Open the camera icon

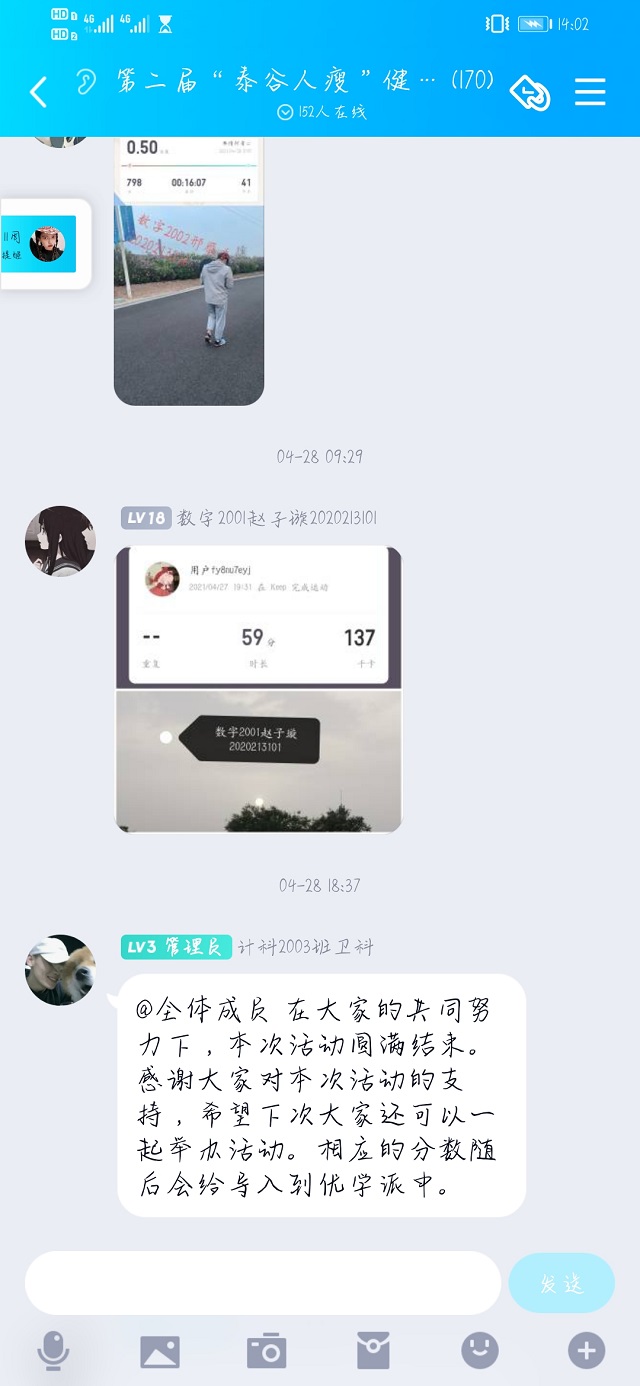pyautogui.click(x=267, y=1351)
